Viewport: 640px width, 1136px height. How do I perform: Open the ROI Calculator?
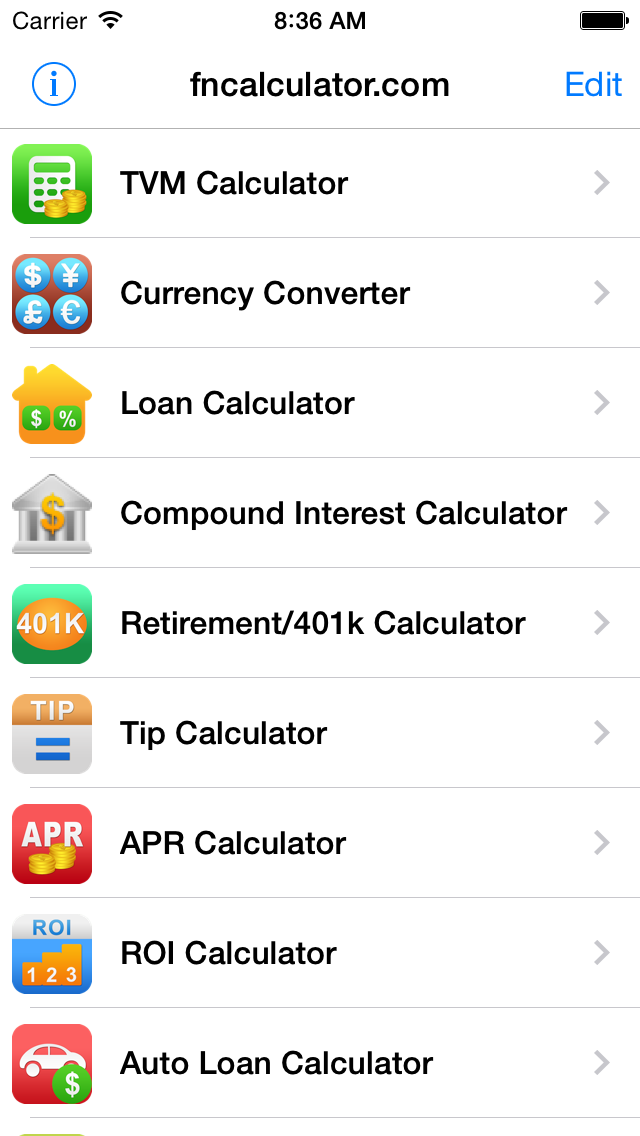[320, 954]
